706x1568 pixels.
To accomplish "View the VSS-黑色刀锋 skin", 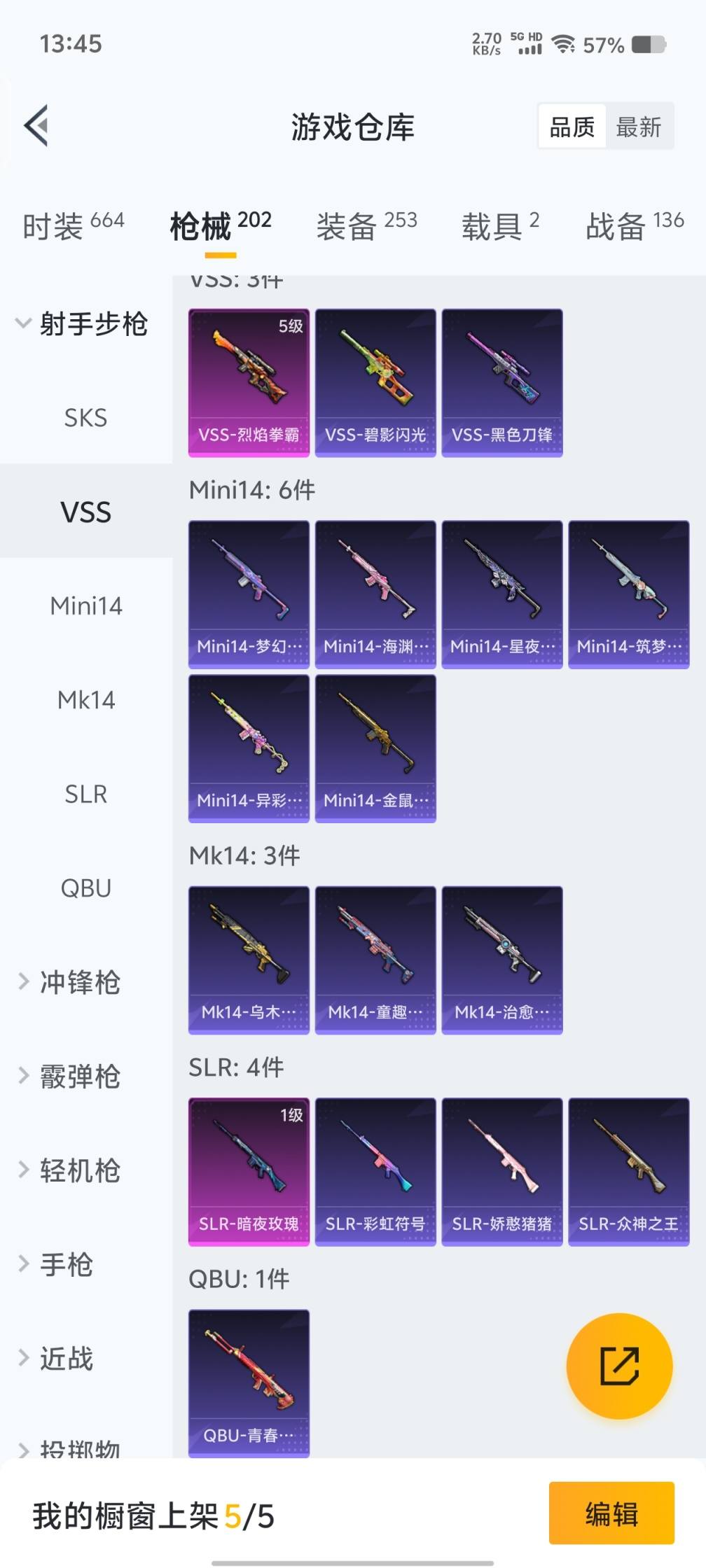I will [x=502, y=382].
